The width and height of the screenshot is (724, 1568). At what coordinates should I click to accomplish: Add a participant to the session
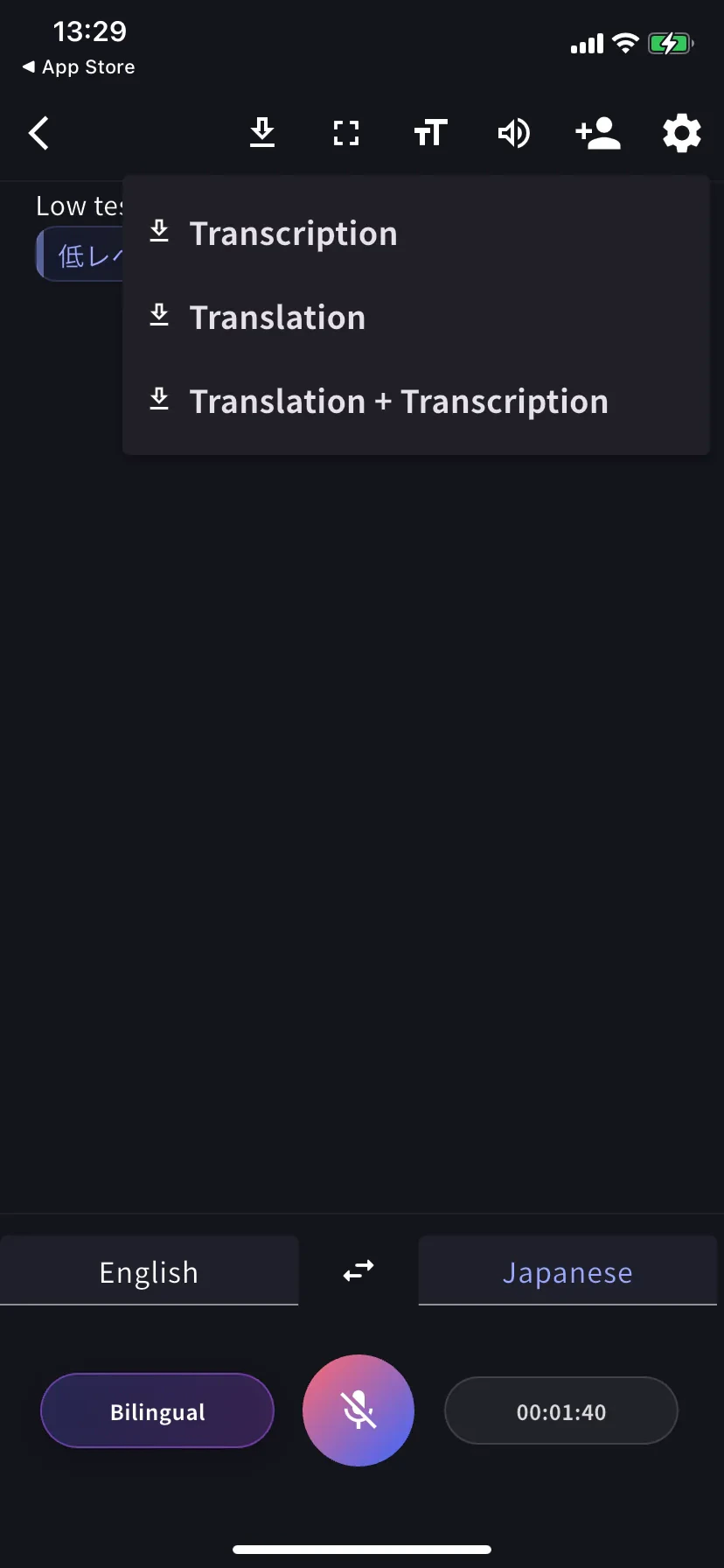click(597, 133)
